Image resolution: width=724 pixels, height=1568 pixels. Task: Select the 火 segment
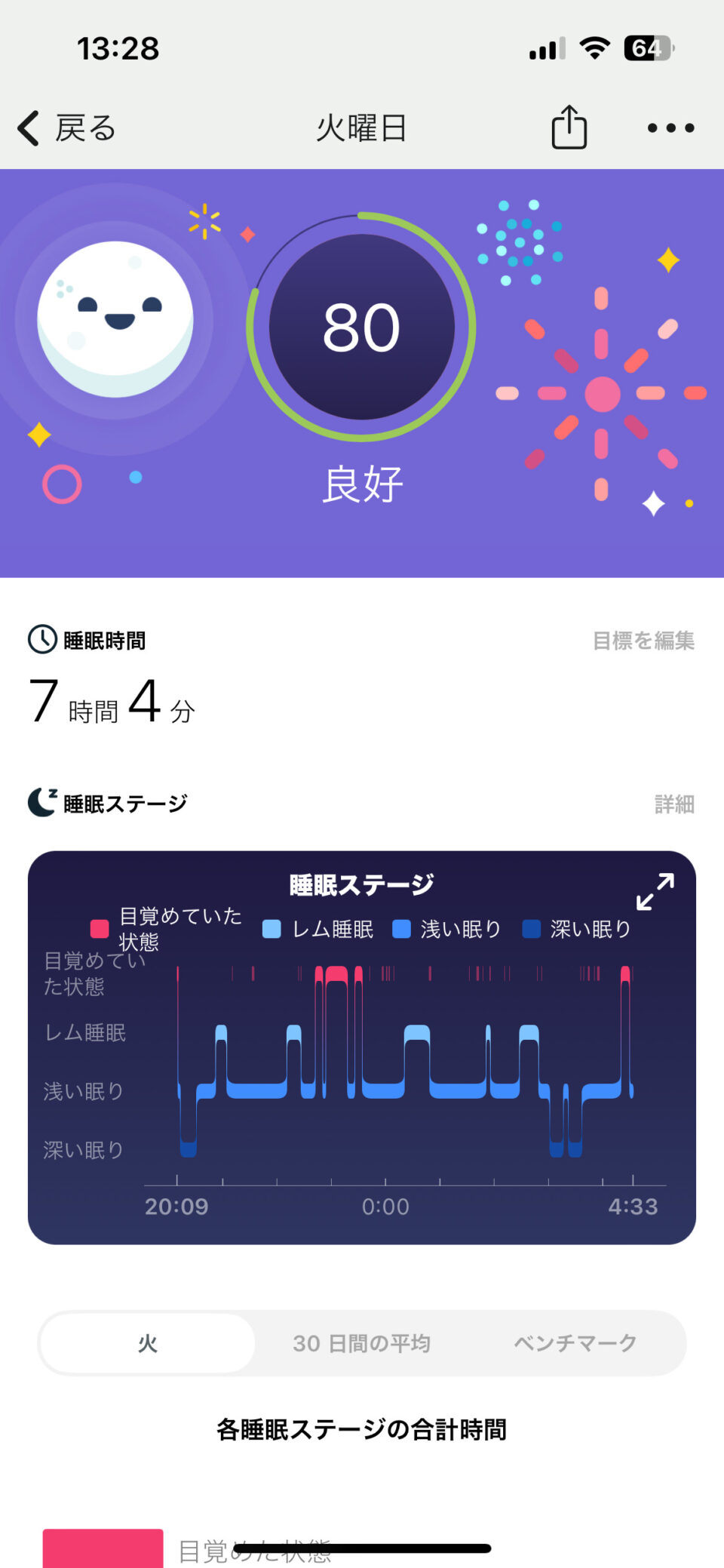coord(148,1343)
